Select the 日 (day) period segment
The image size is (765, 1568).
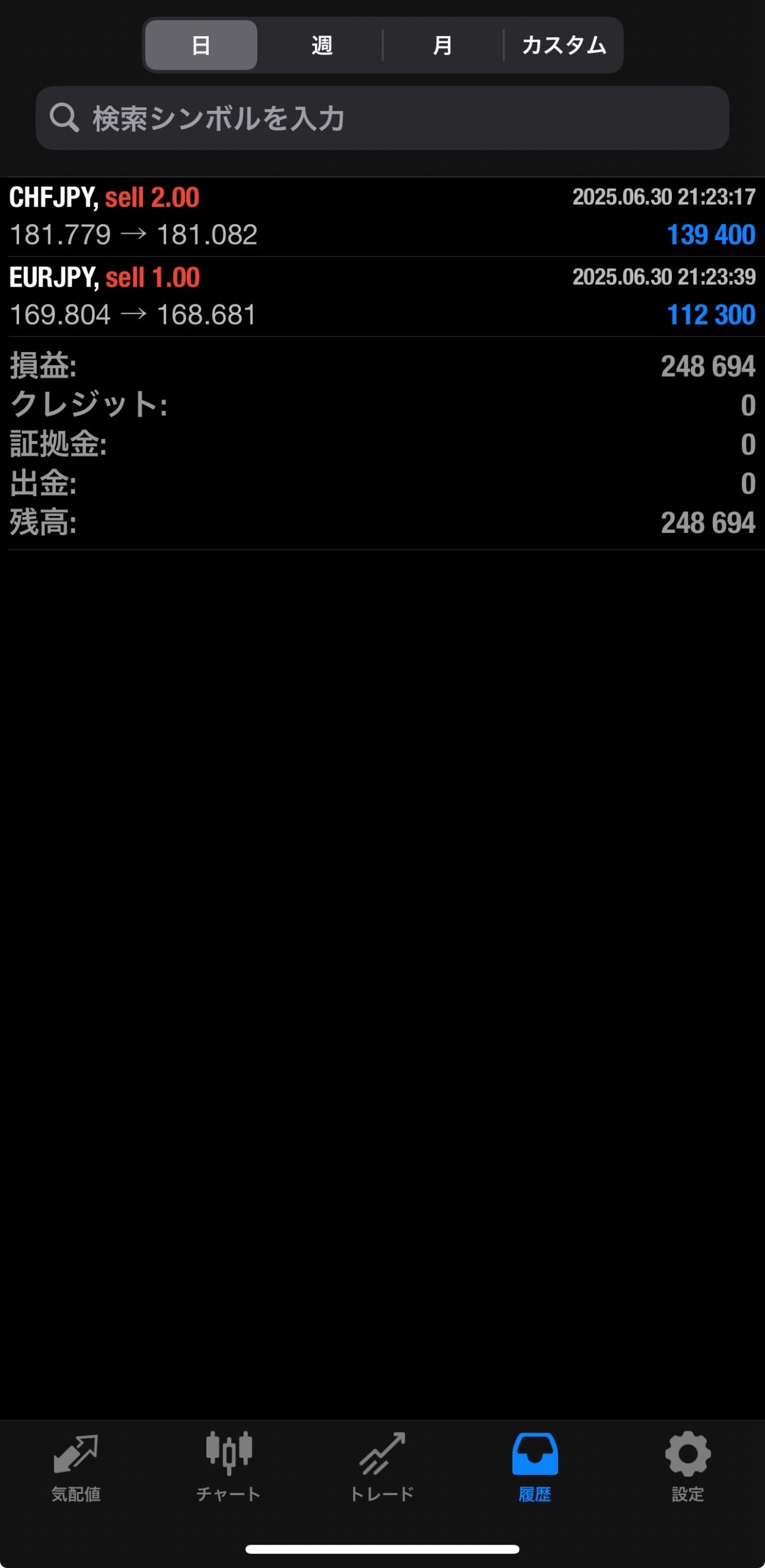201,45
